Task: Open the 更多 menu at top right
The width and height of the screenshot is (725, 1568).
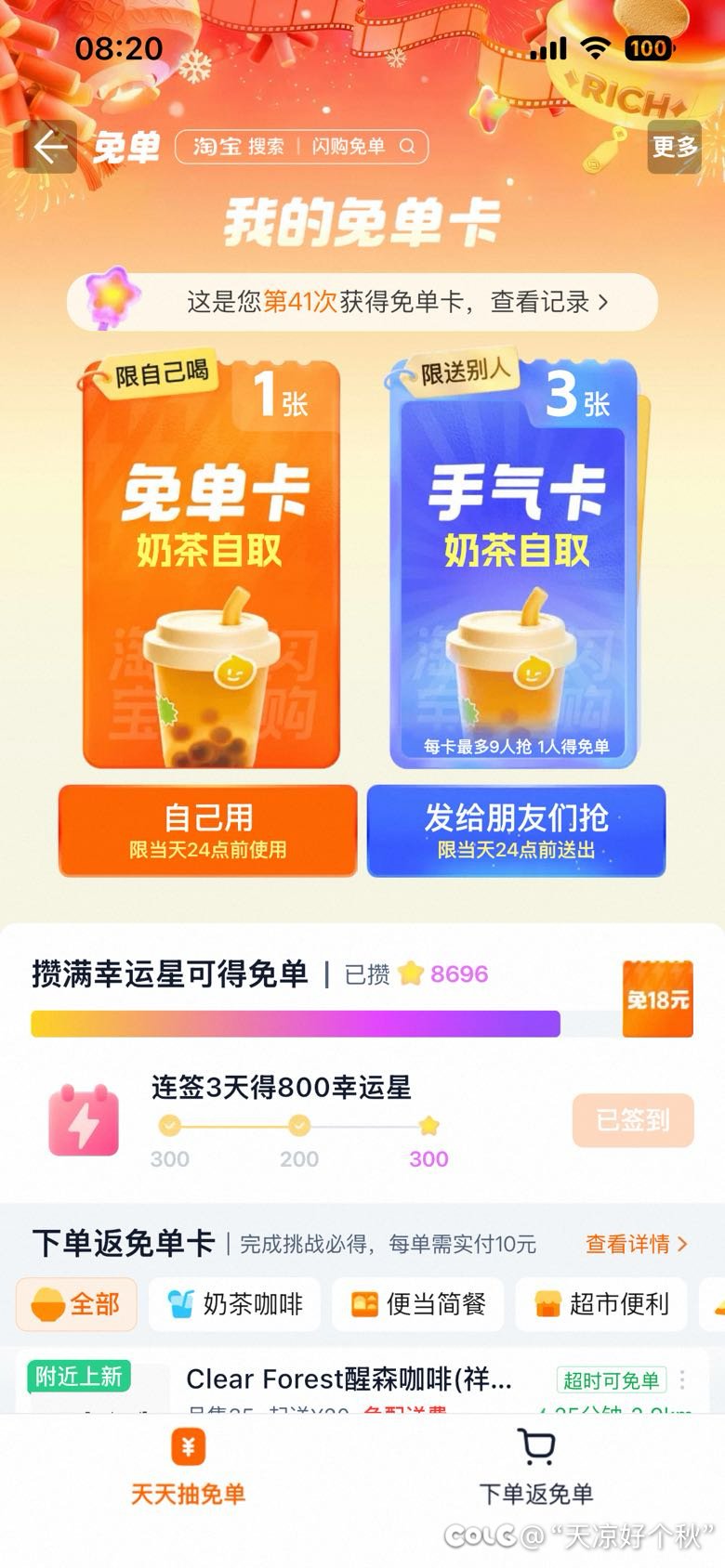Action: [673, 148]
